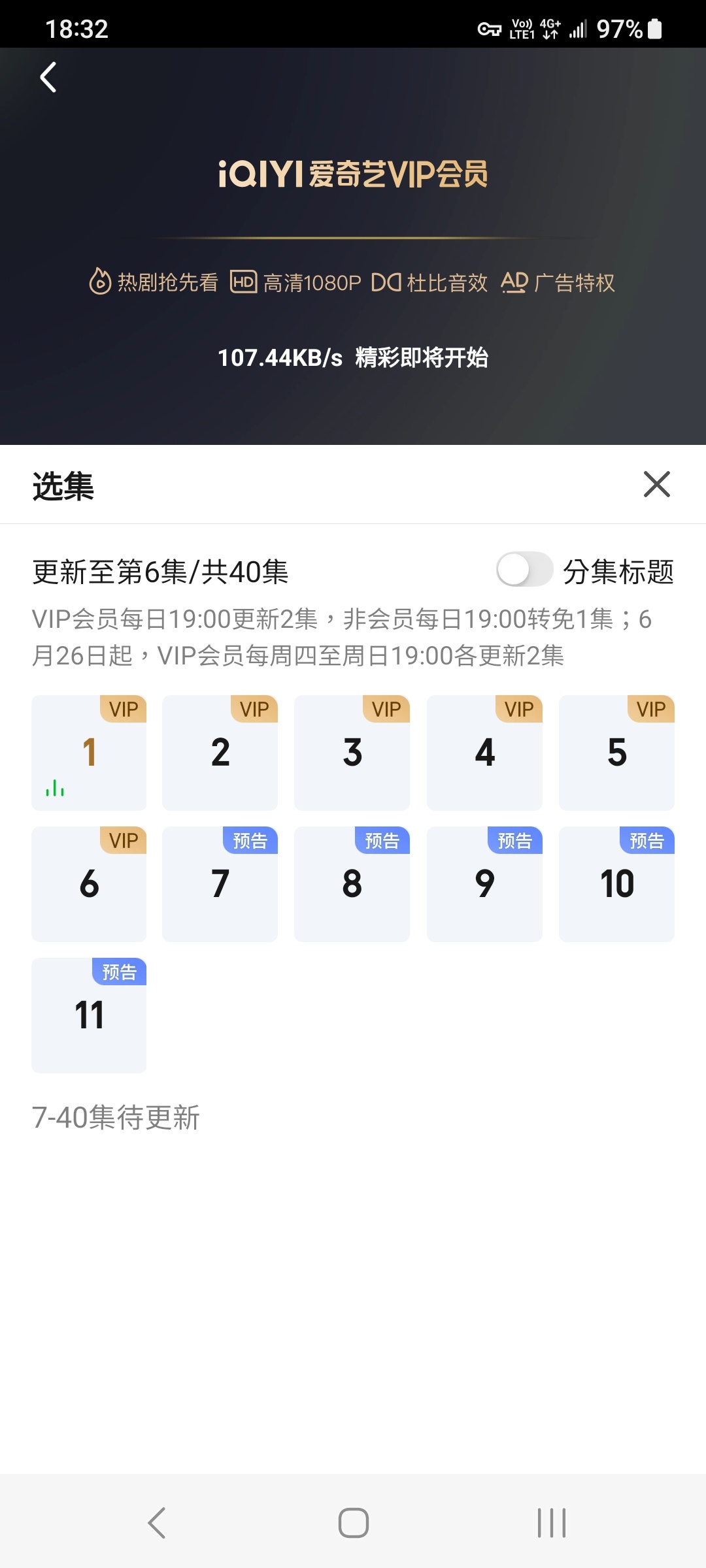Watch the episode 8 preview

click(352, 884)
